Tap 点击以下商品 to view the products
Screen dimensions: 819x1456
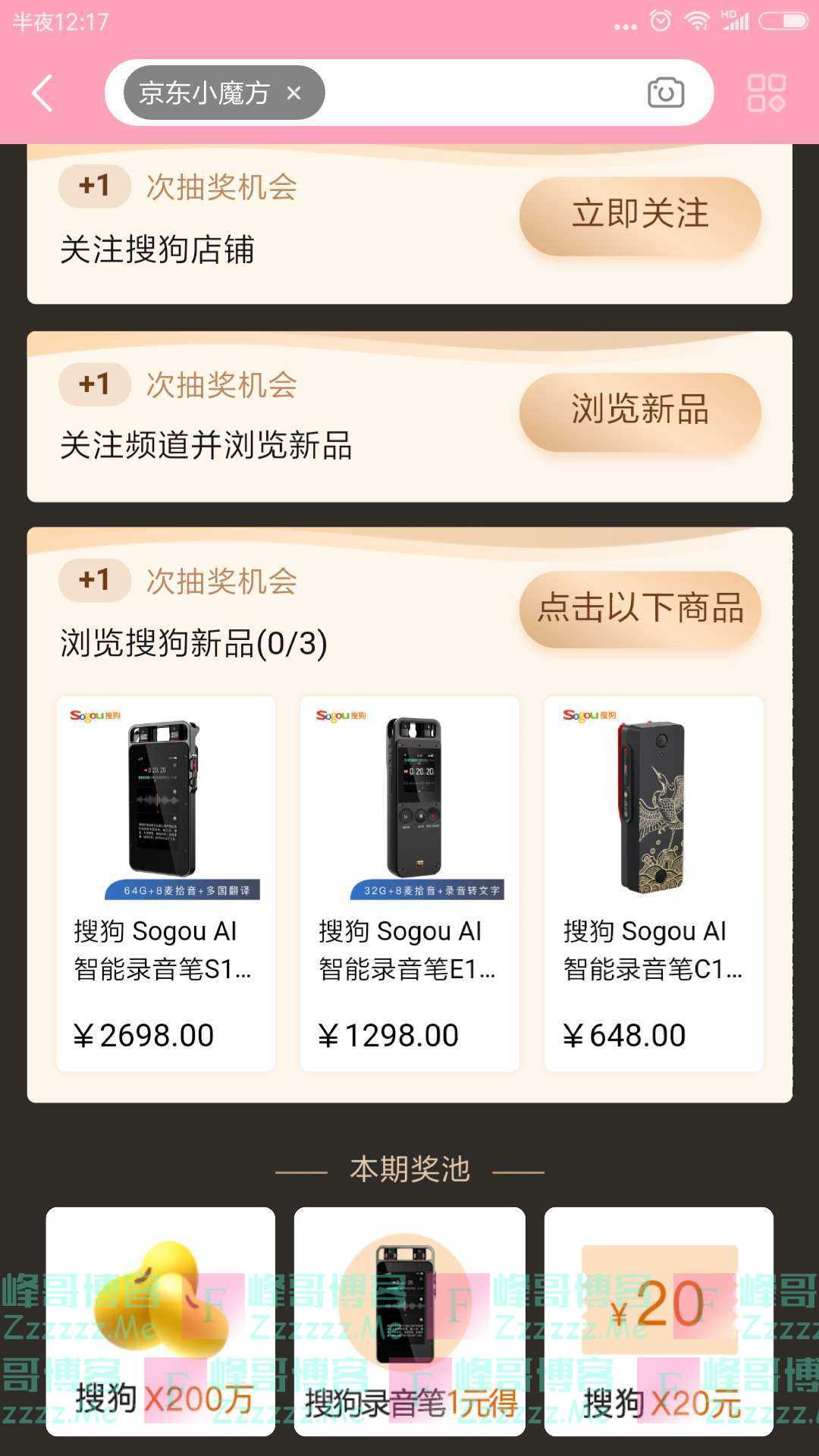(x=641, y=608)
